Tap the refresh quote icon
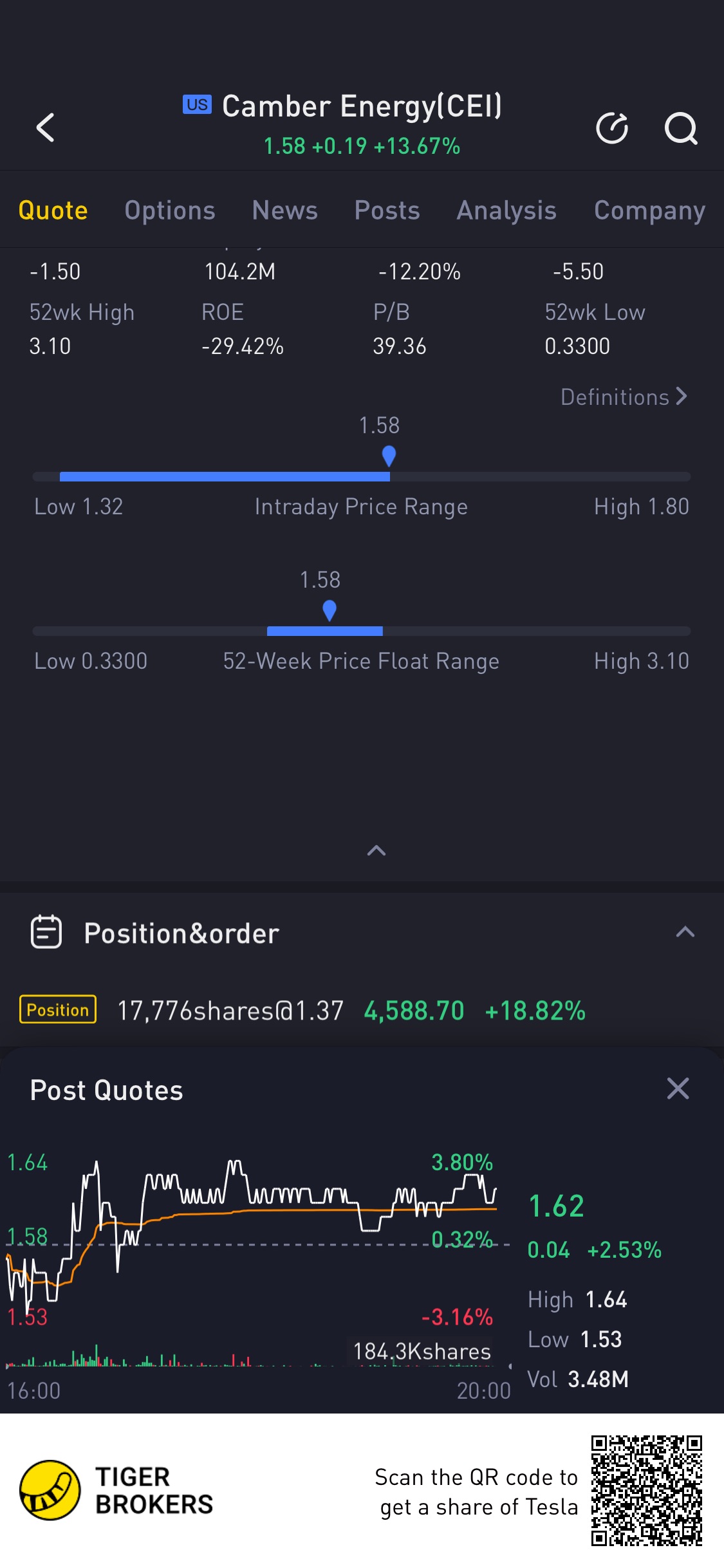 (612, 128)
